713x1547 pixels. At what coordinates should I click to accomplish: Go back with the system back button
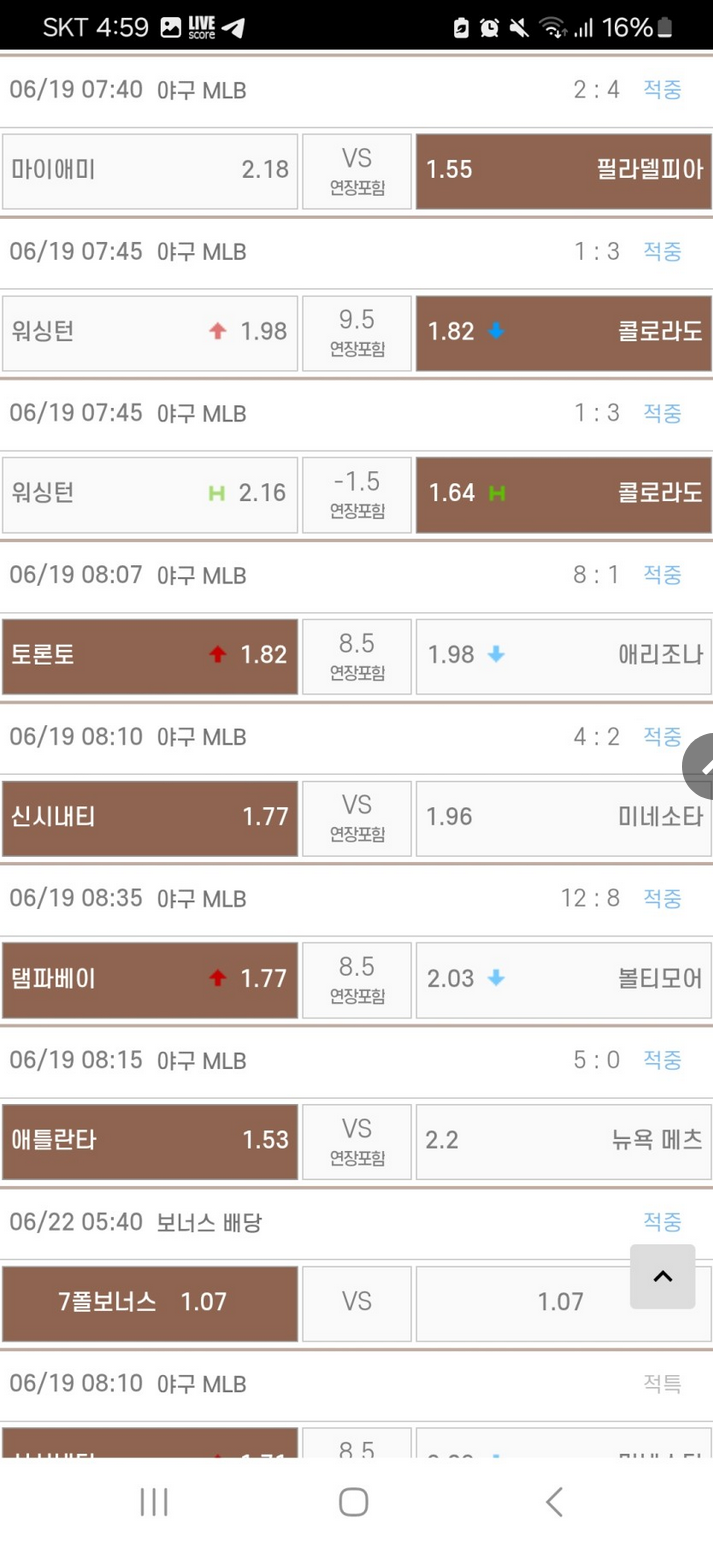coord(554,1501)
